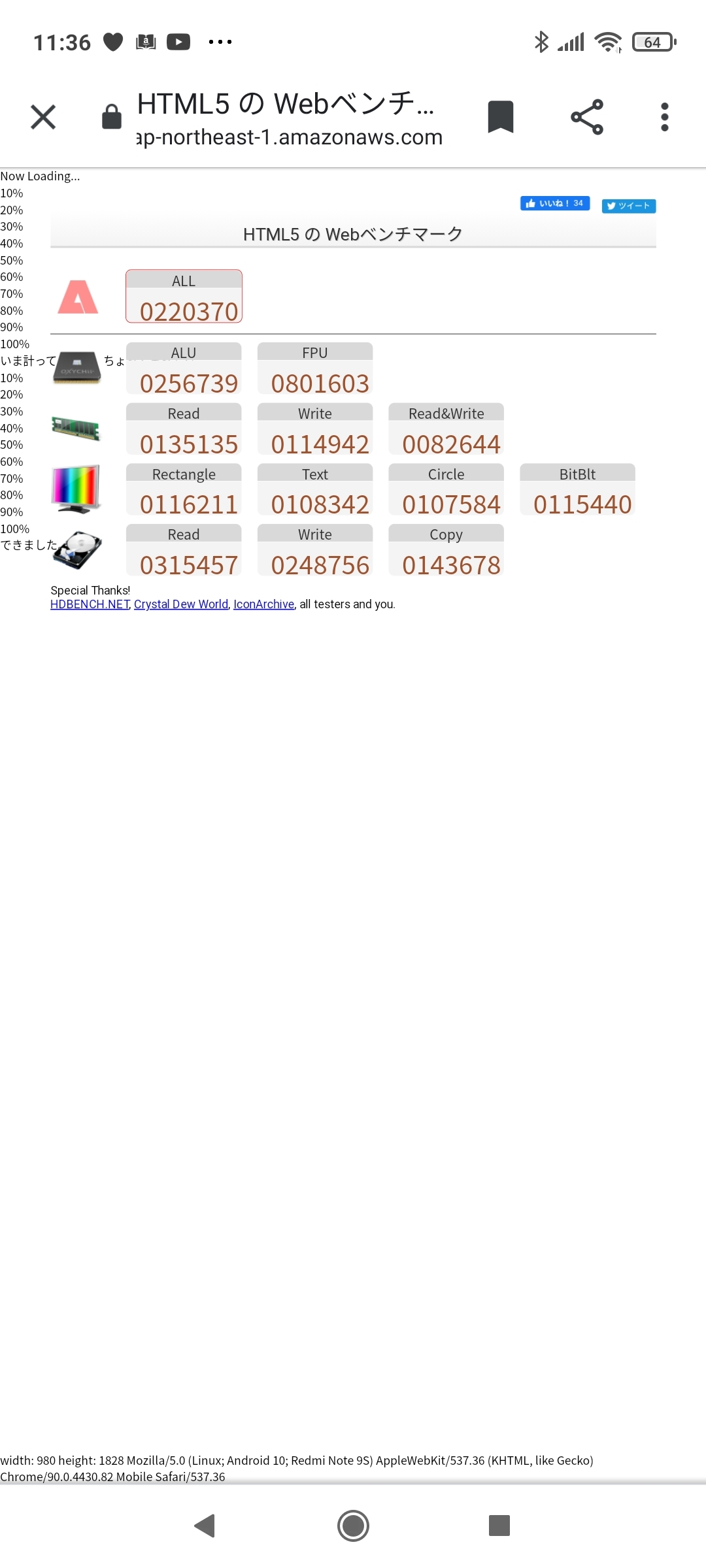The image size is (706, 1568).
Task: Bookmark this benchmark page
Action: tap(501, 118)
